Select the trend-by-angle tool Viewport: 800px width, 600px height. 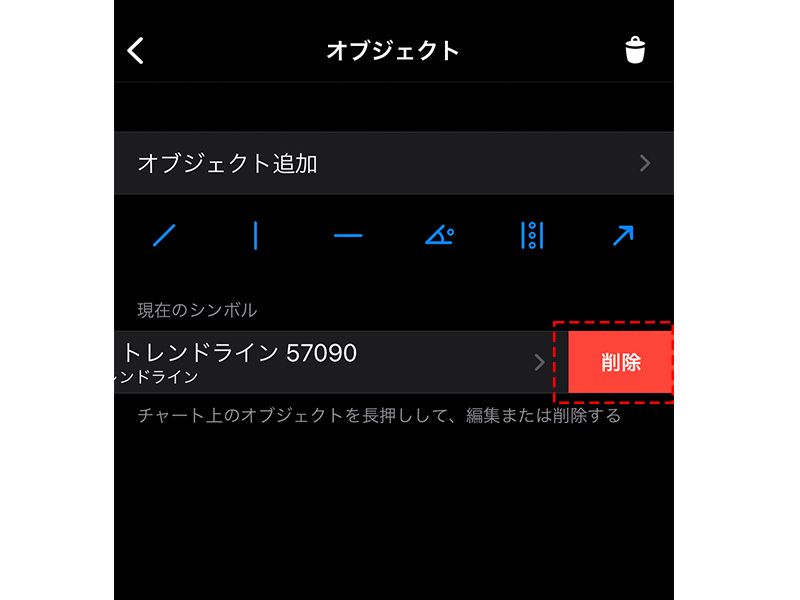[x=439, y=236]
